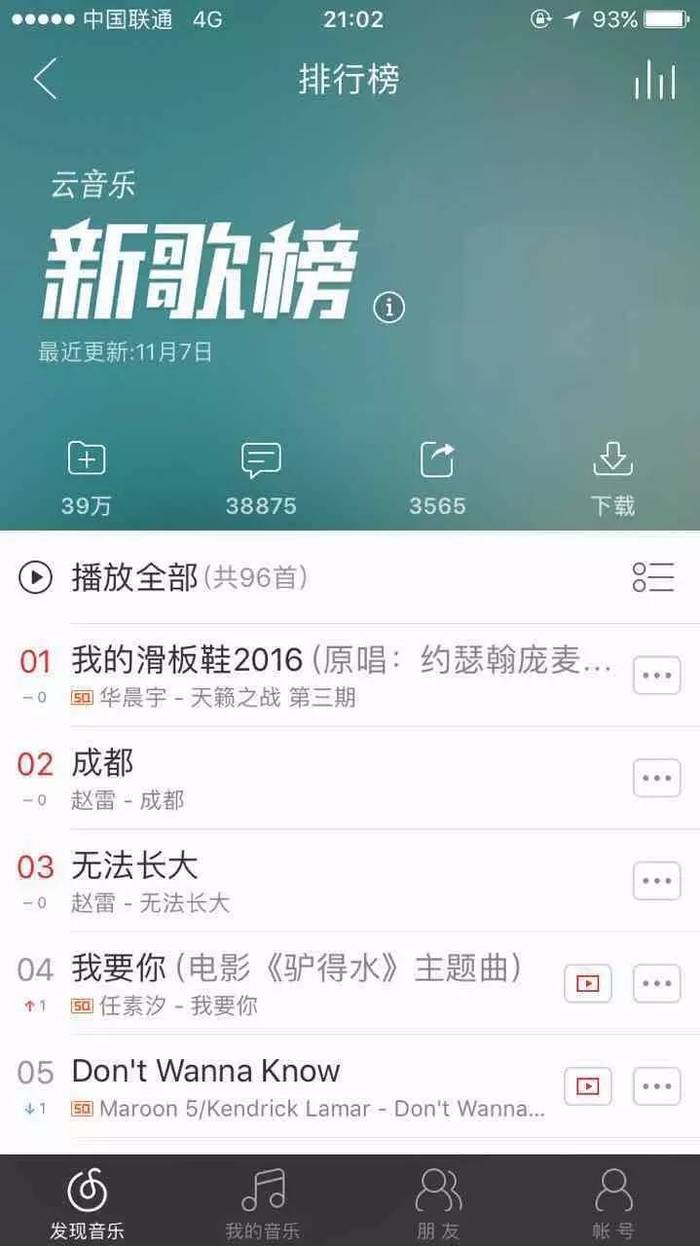
Task: Open more options for 我要你
Action: pyautogui.click(x=657, y=983)
